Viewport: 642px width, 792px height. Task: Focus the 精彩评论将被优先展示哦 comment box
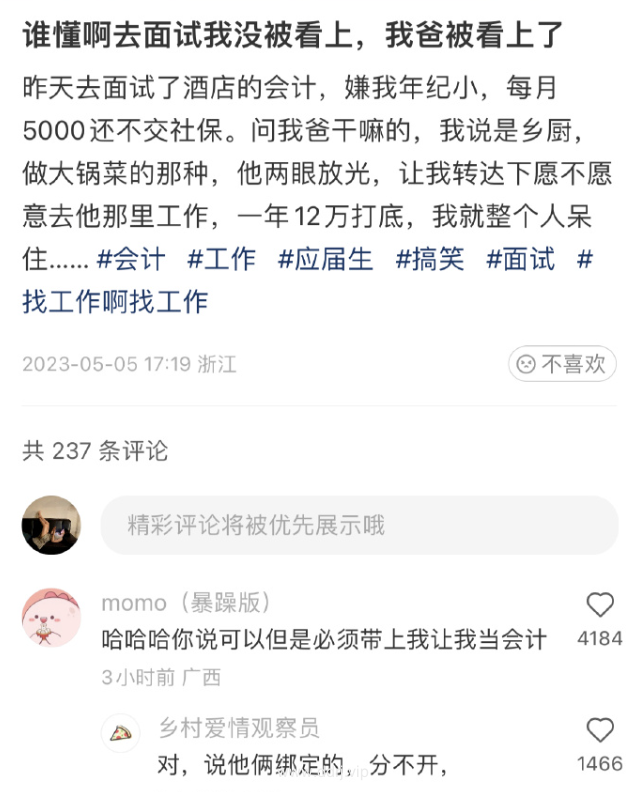(358, 525)
